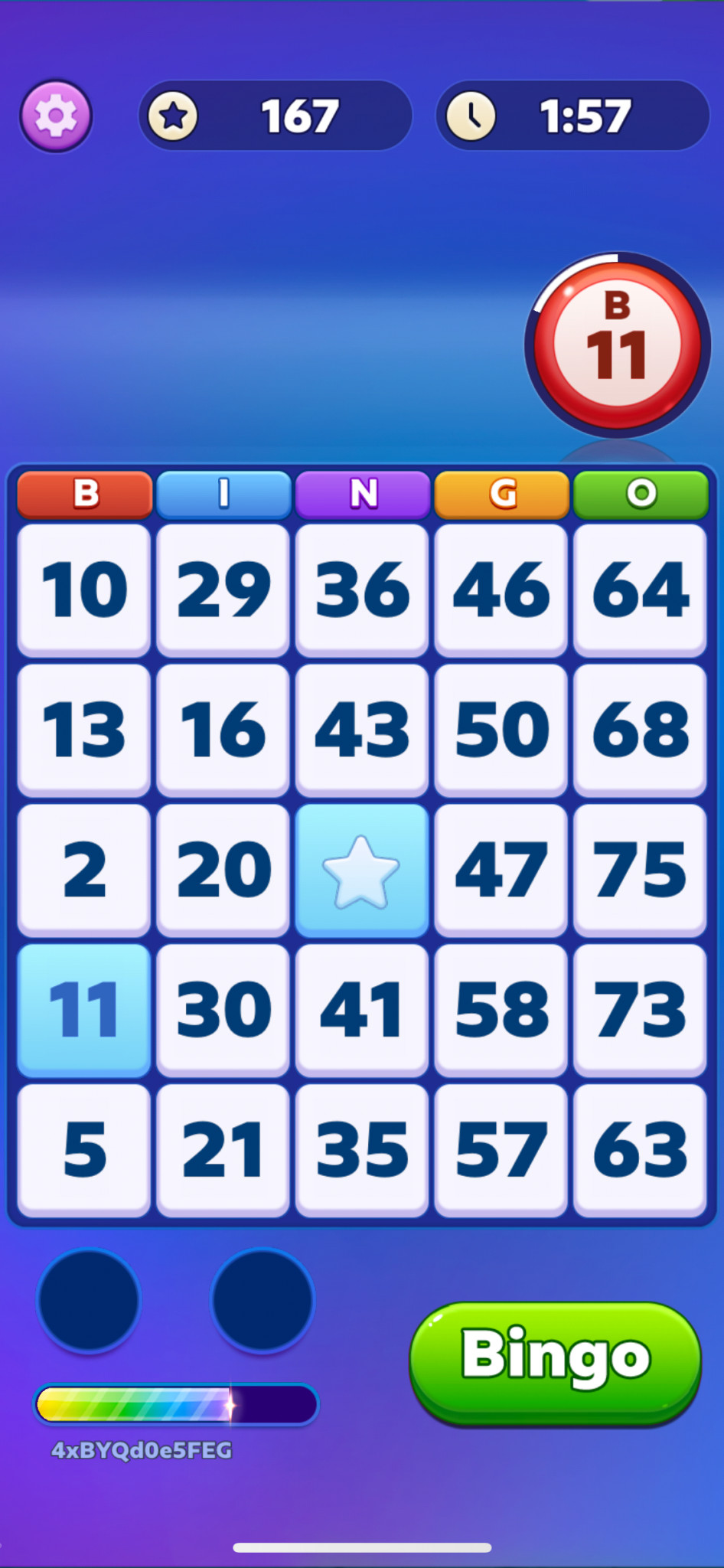Mark number 68 on the card
This screenshot has width=724, height=1568.
click(640, 730)
